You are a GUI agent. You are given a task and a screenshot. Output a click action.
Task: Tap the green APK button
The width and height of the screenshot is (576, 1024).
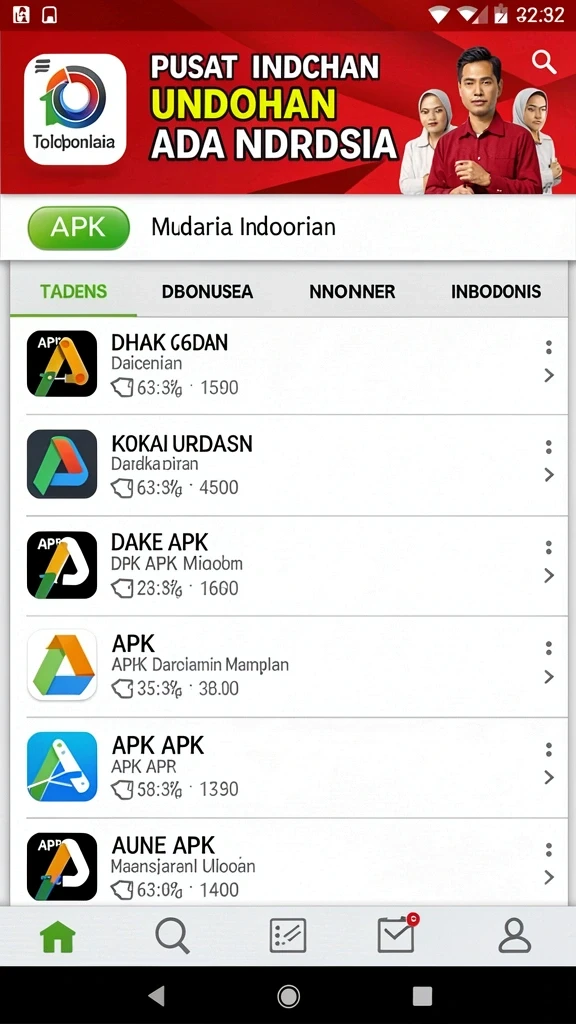(78, 228)
